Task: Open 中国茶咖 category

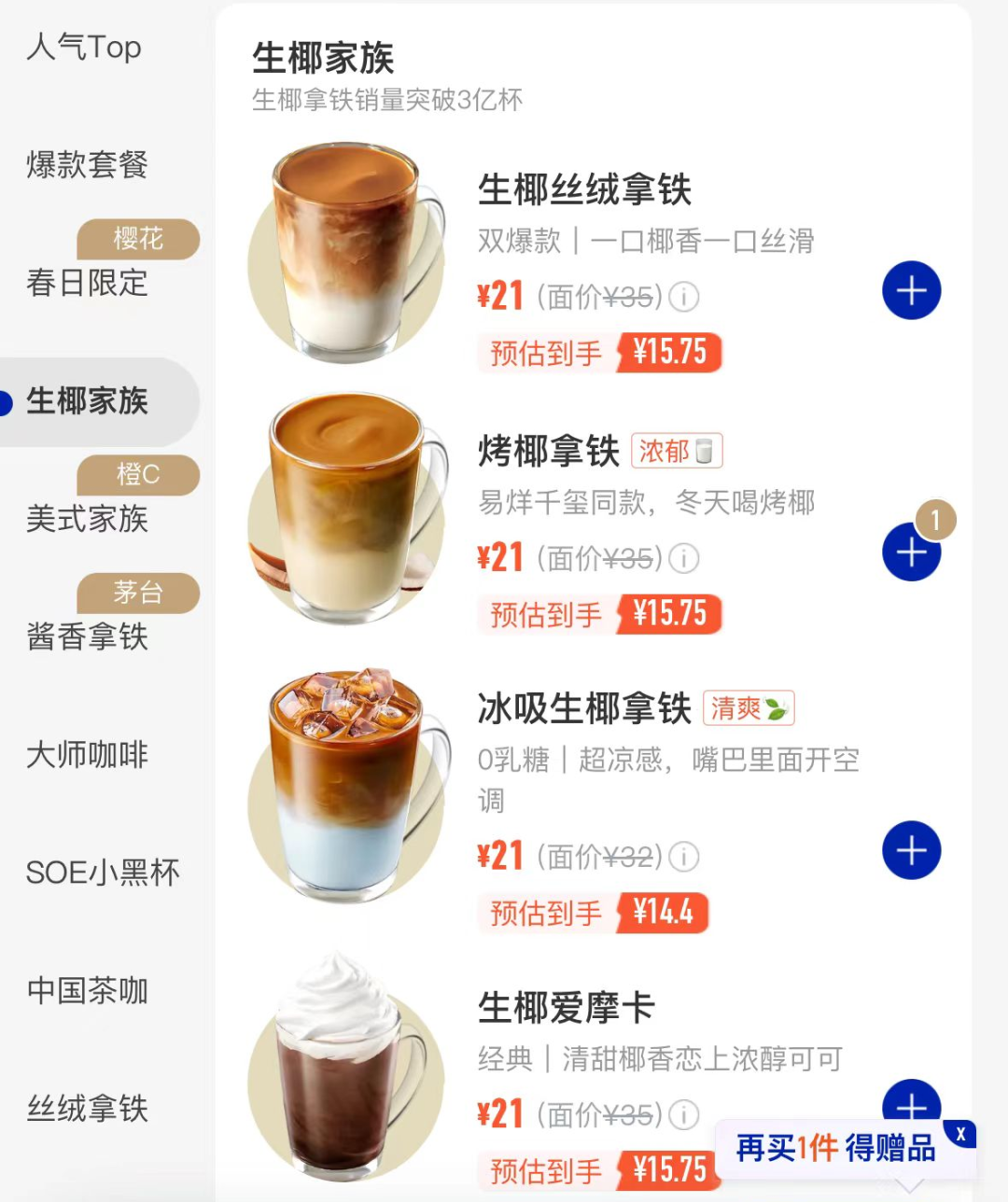Action: [87, 991]
